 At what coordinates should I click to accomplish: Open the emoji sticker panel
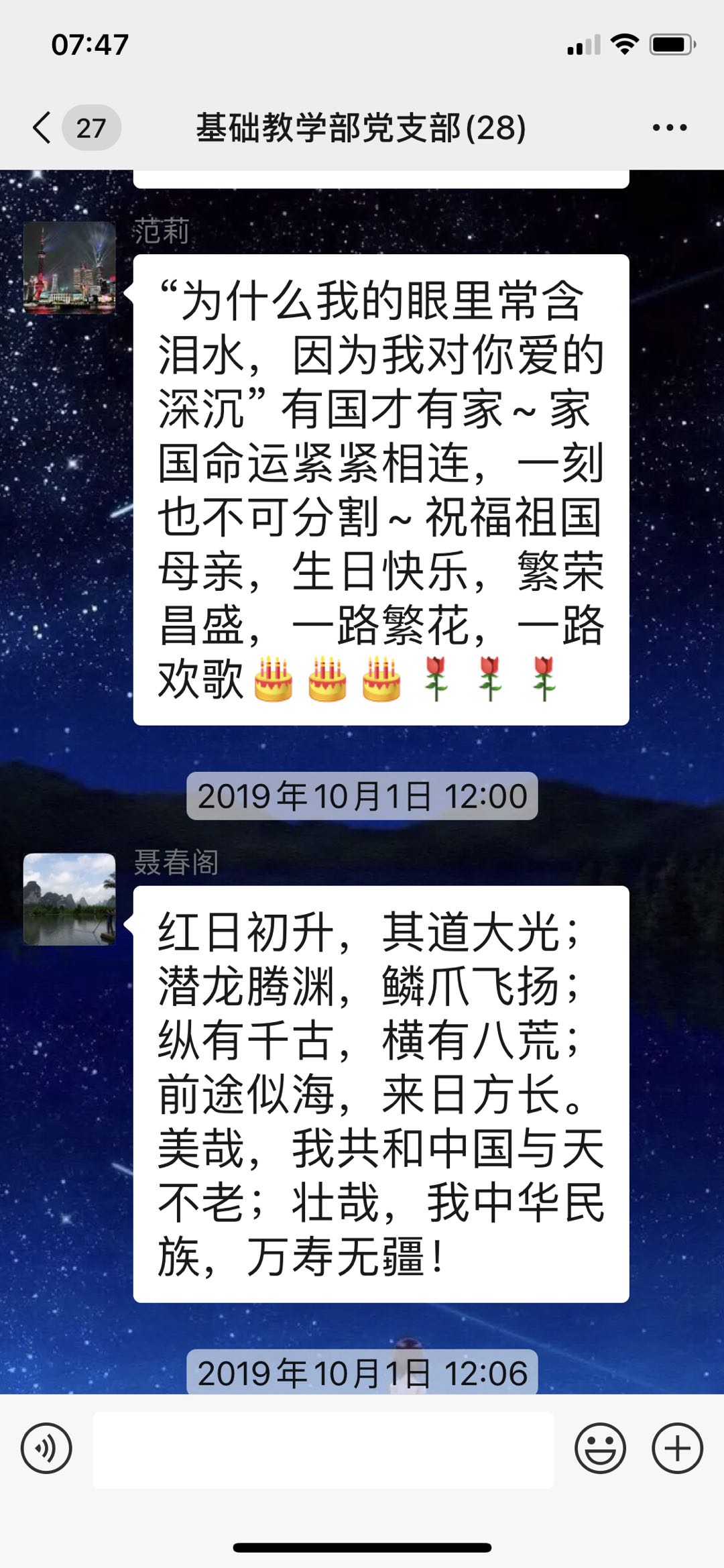pos(600,1448)
